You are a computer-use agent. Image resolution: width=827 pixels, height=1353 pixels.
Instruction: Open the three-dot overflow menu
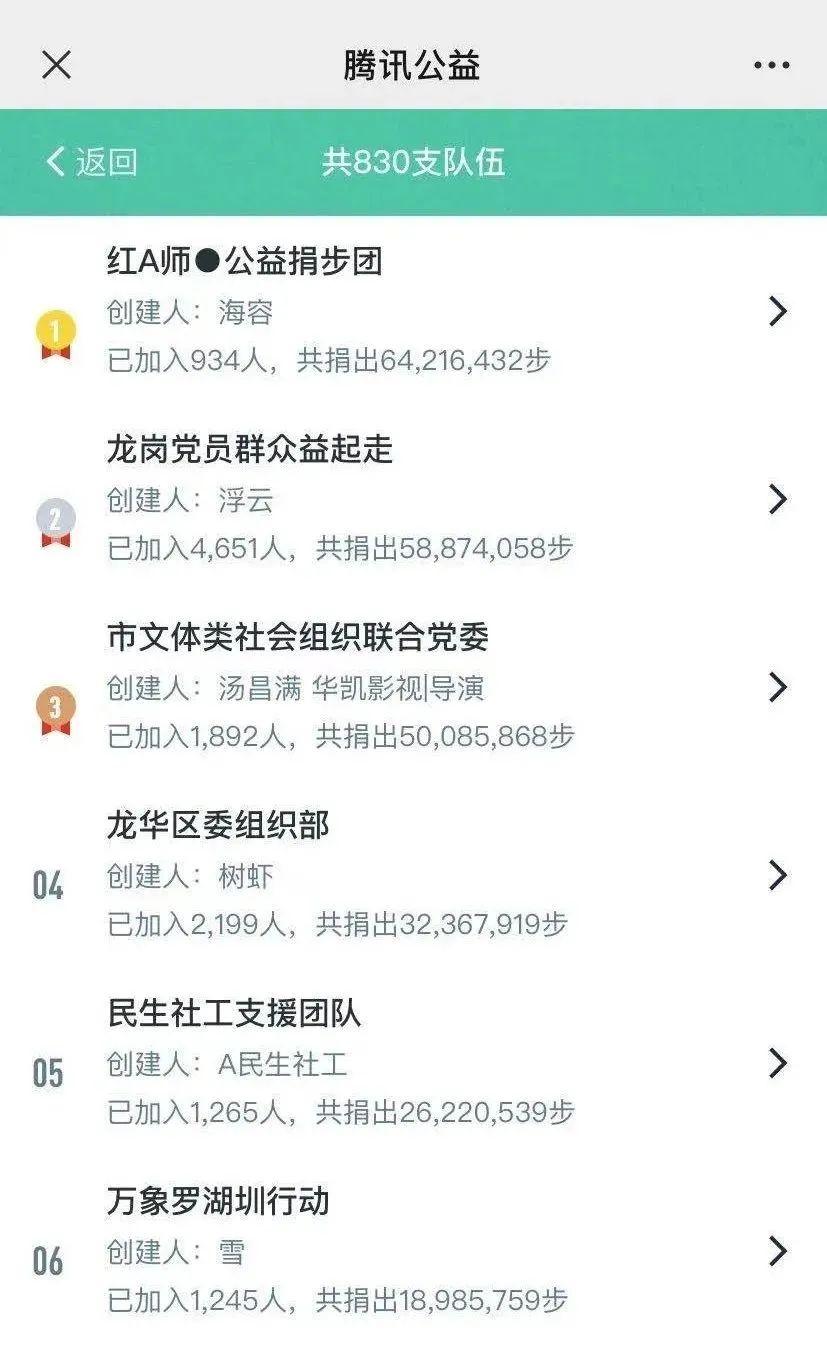point(771,66)
